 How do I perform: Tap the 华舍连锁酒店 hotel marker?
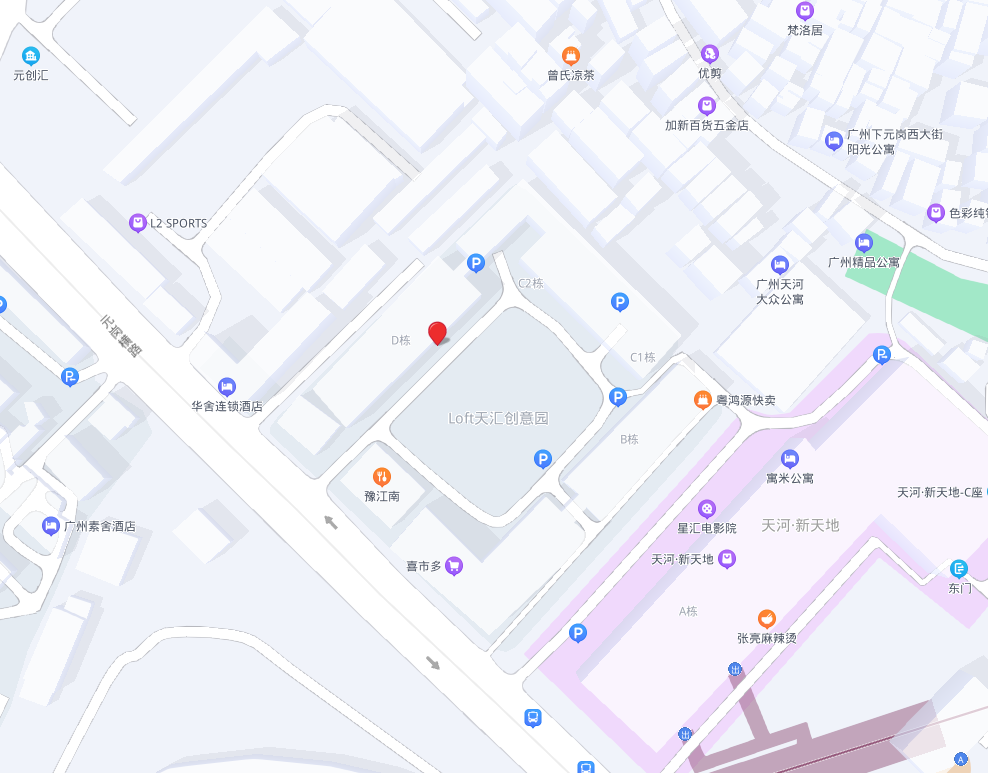click(227, 387)
